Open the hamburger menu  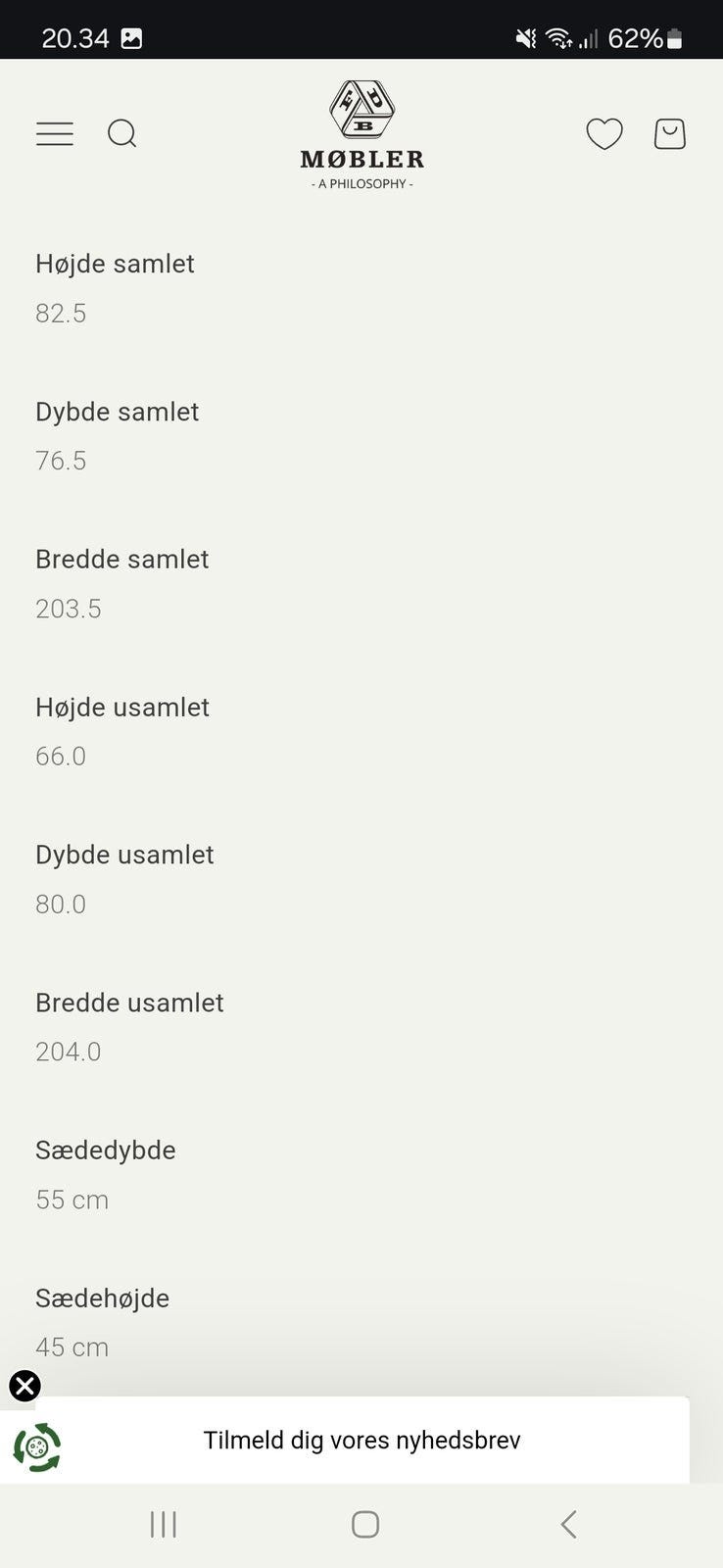(x=55, y=134)
